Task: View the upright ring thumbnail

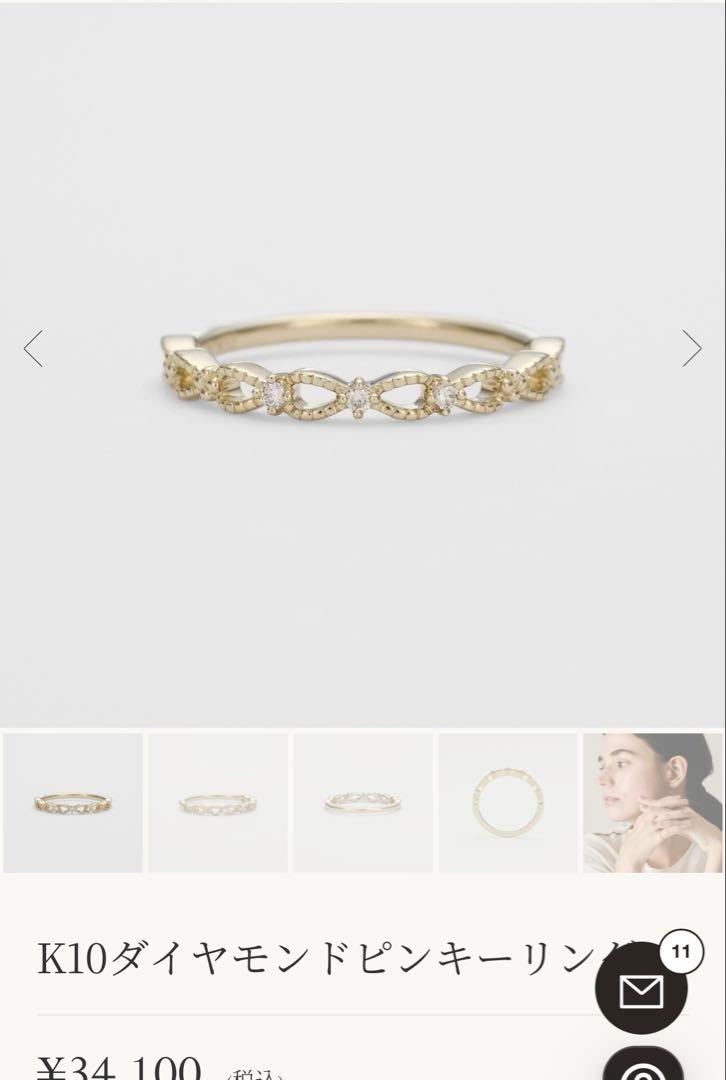Action: (x=508, y=802)
